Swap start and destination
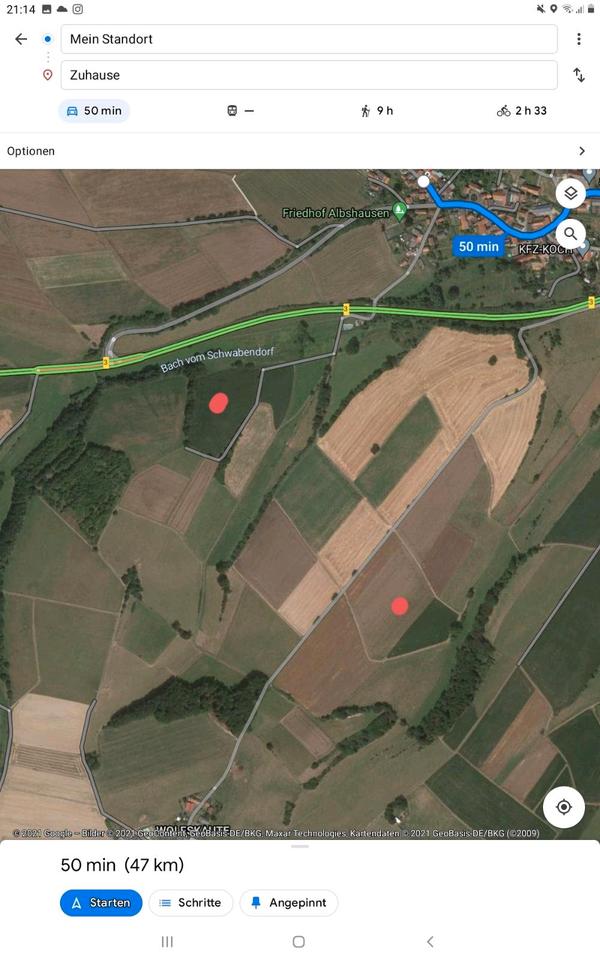 (578, 75)
